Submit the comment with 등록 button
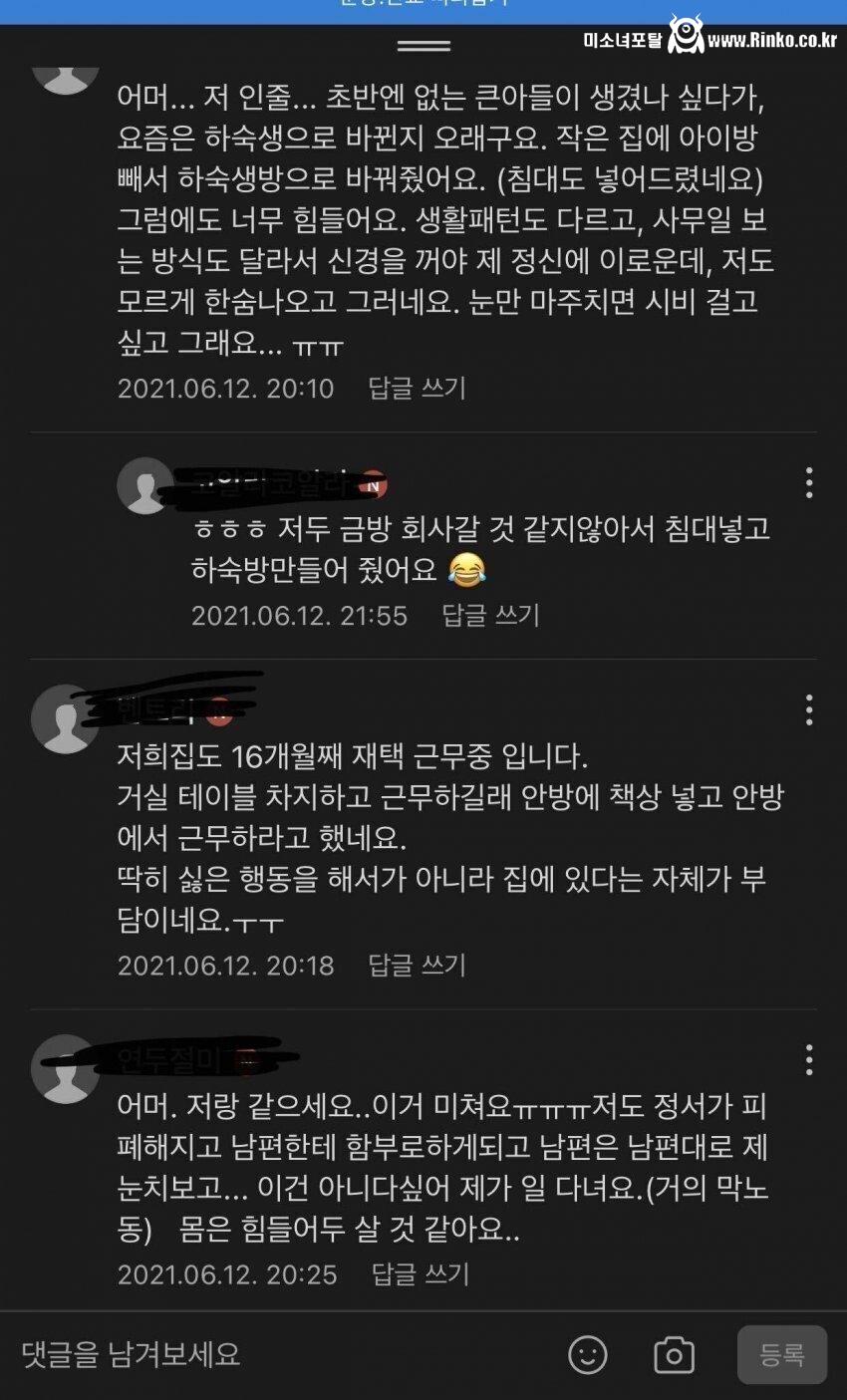847x1400 pixels. click(782, 1355)
